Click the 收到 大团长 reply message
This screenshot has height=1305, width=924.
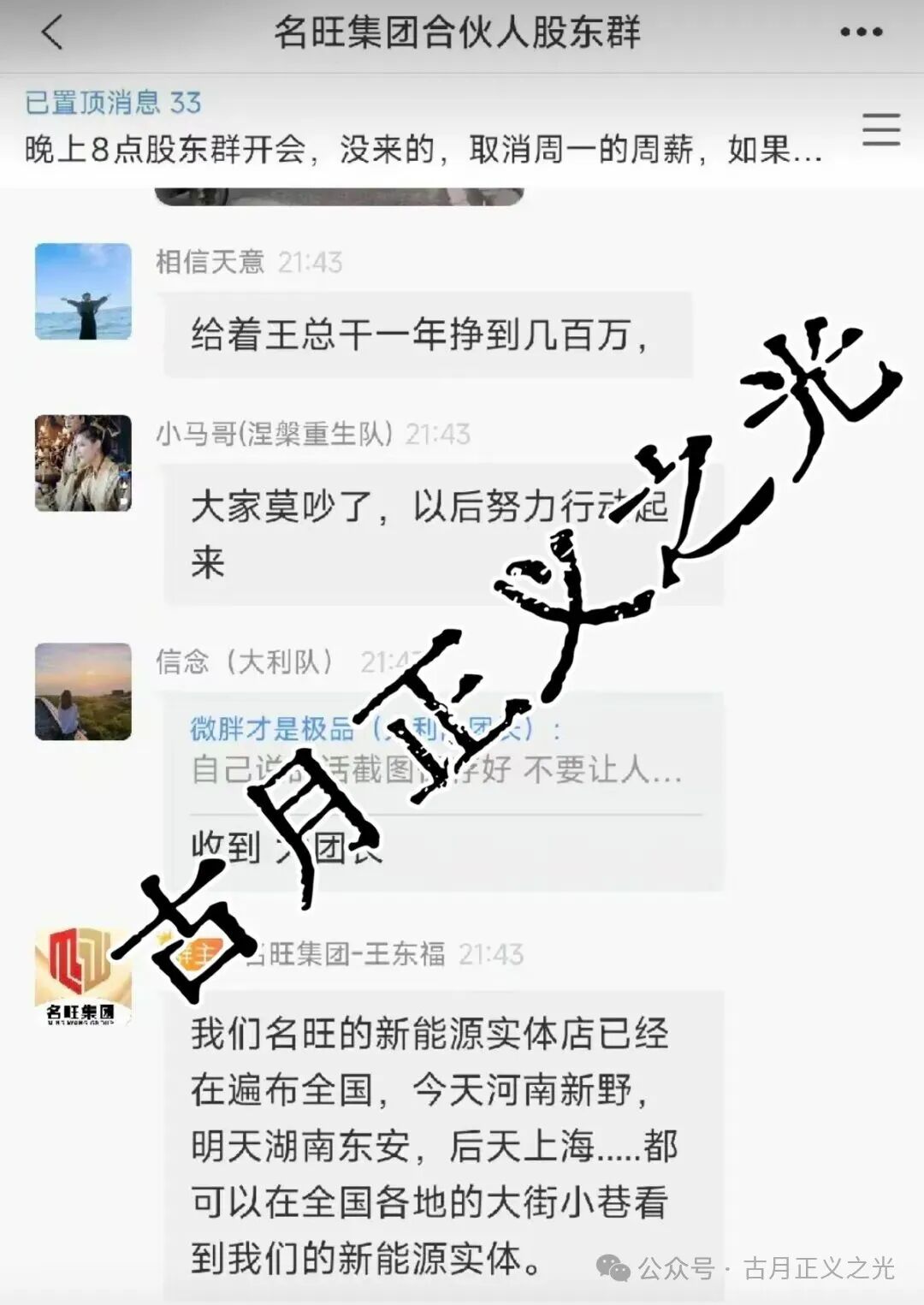pos(282,847)
